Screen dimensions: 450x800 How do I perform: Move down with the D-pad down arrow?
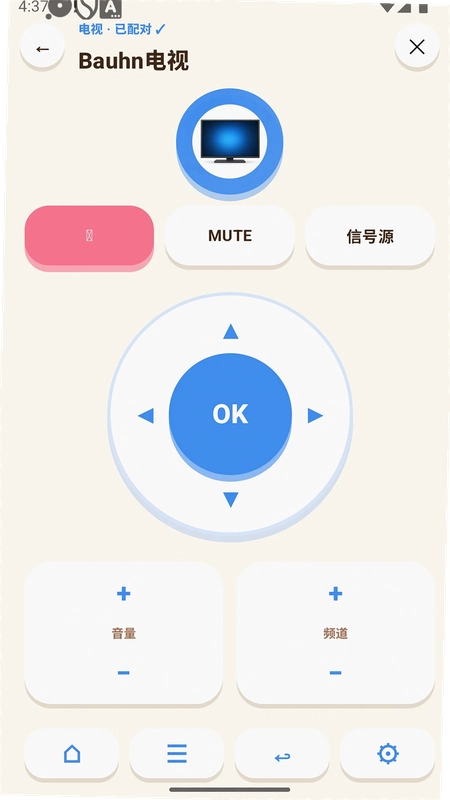point(231,499)
